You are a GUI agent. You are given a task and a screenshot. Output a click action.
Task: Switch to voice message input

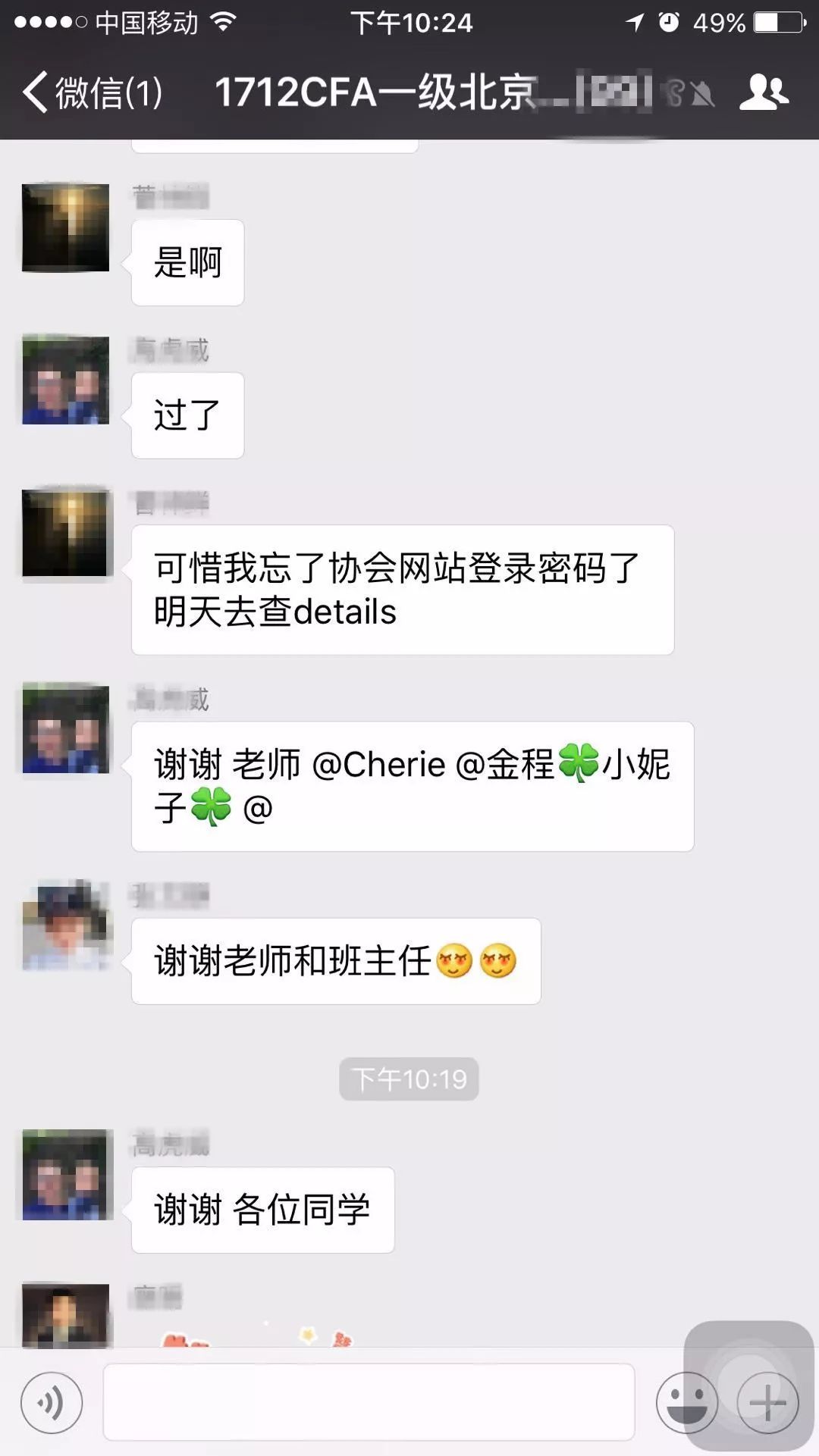pos(52,1403)
